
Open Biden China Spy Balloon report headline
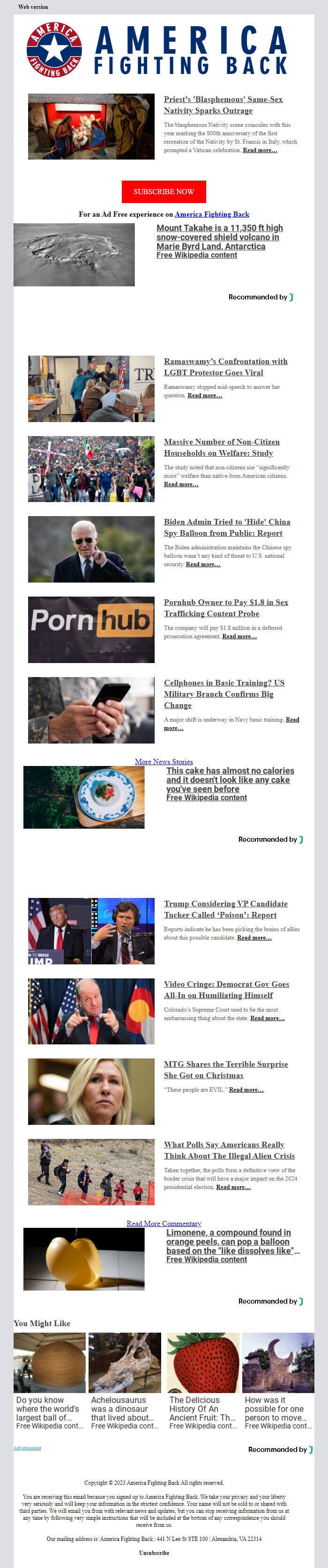pos(227,527)
